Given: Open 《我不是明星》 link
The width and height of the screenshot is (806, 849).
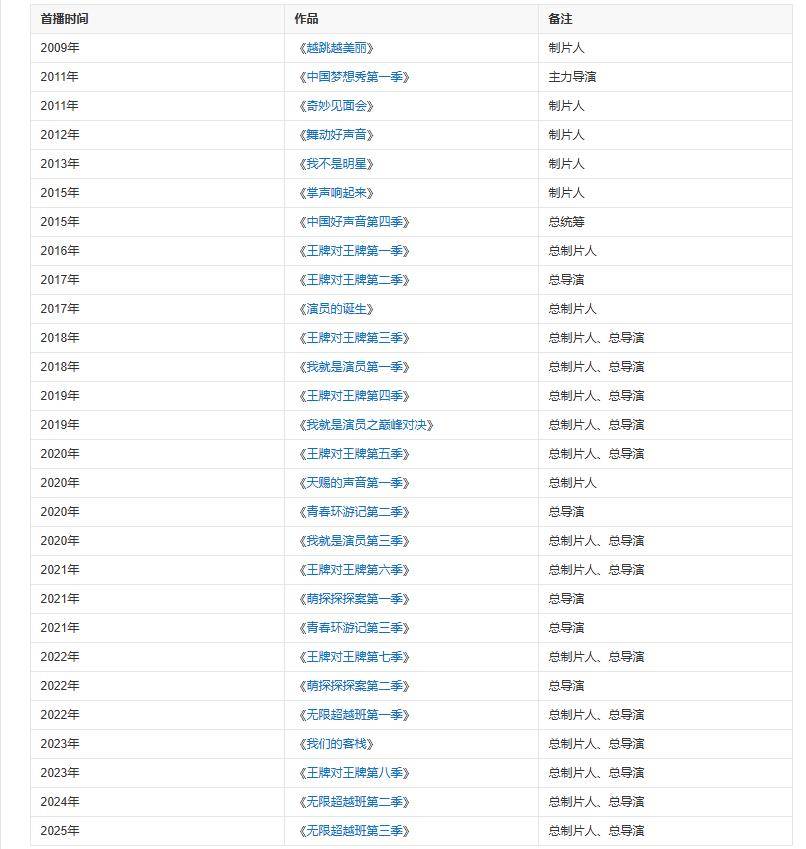Looking at the screenshot, I should click(337, 164).
